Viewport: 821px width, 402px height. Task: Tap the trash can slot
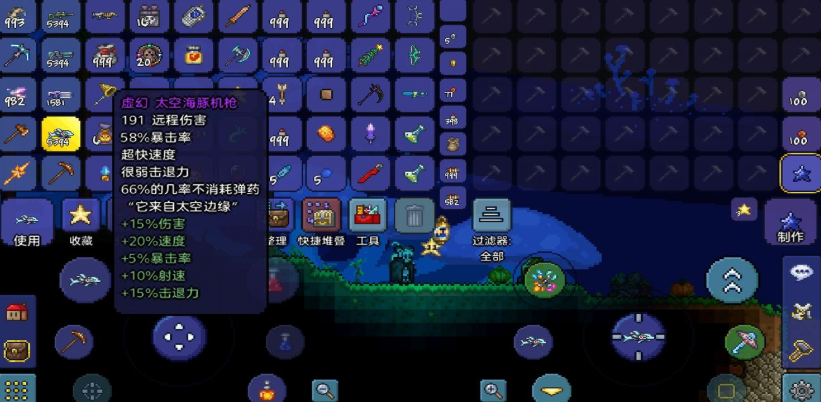(414, 216)
